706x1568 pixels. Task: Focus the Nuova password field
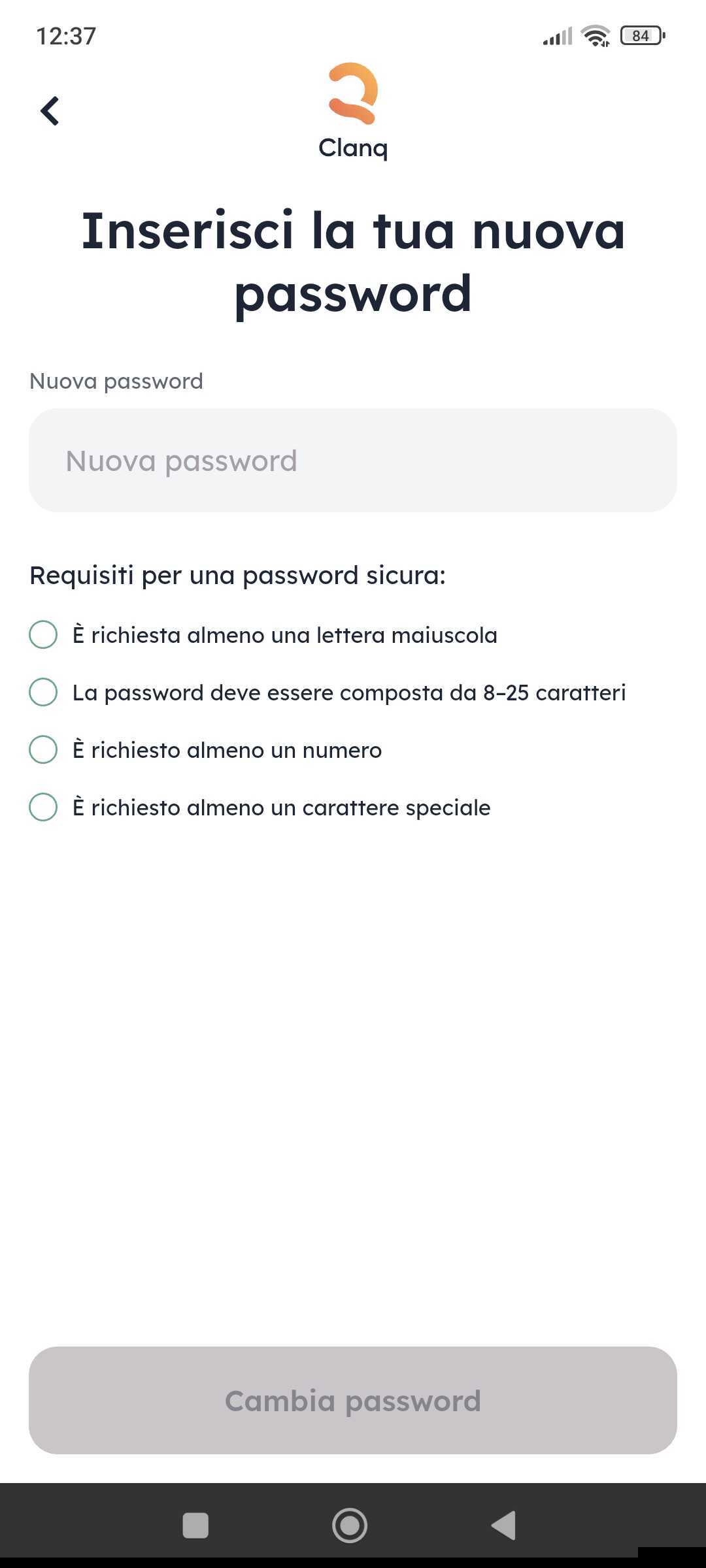tap(353, 461)
